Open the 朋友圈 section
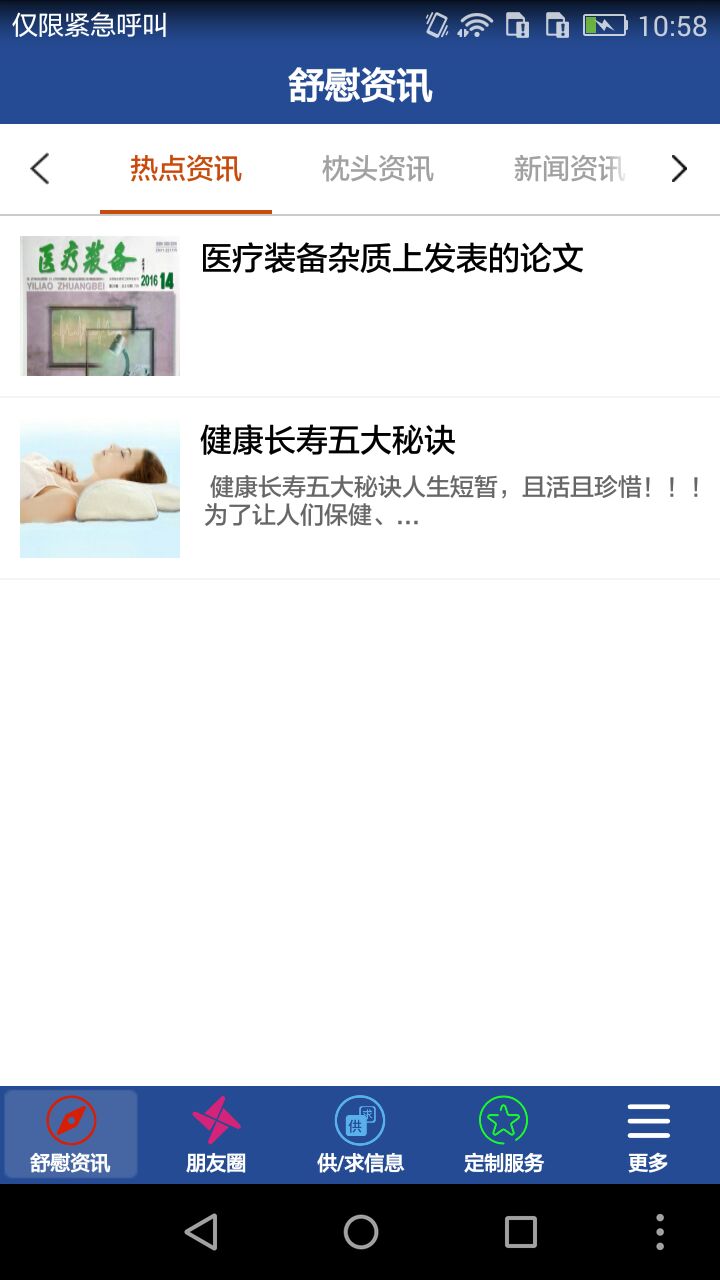The width and height of the screenshot is (720, 1280). [216, 1135]
